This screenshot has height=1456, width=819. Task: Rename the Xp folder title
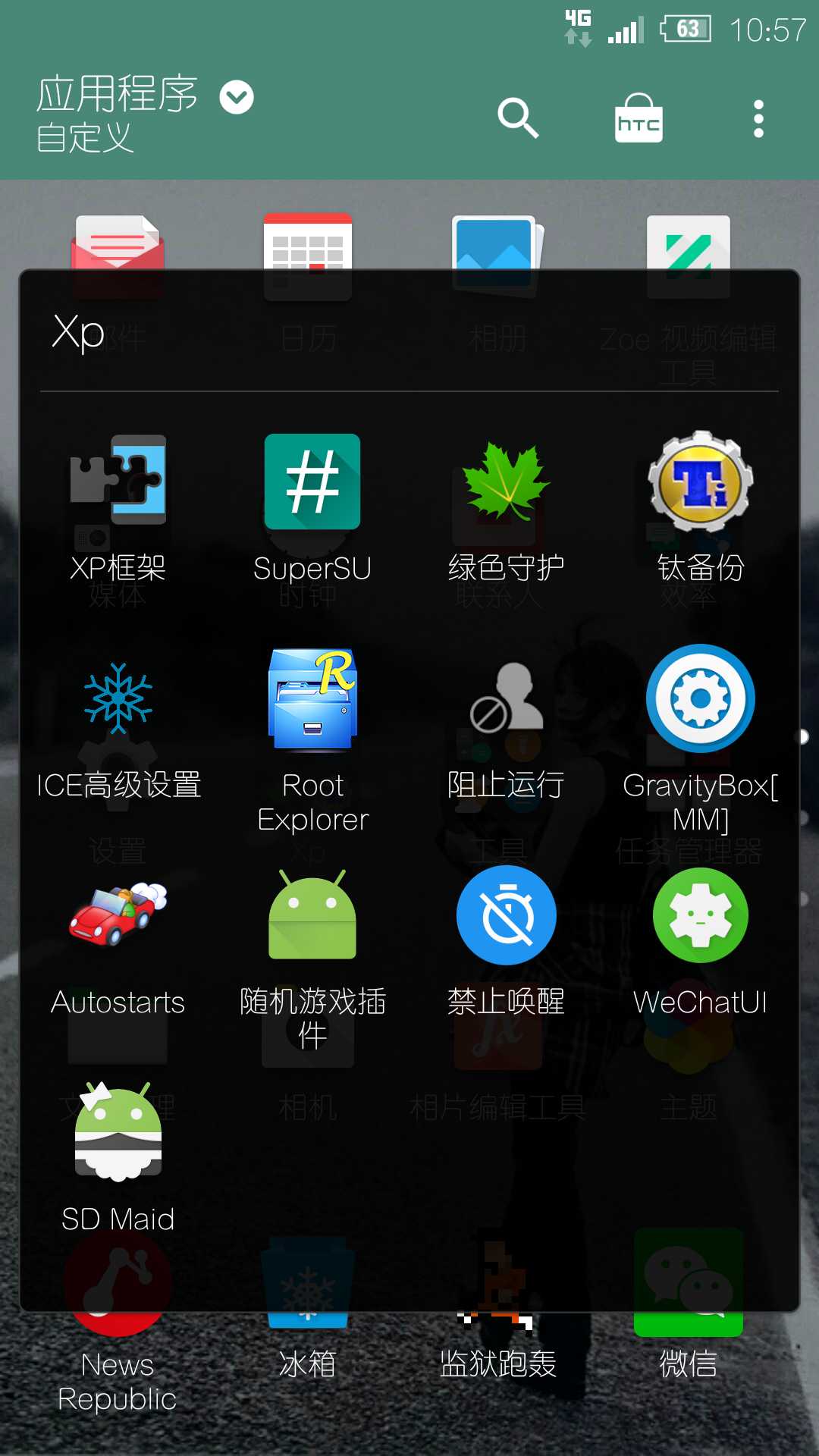[x=79, y=332]
